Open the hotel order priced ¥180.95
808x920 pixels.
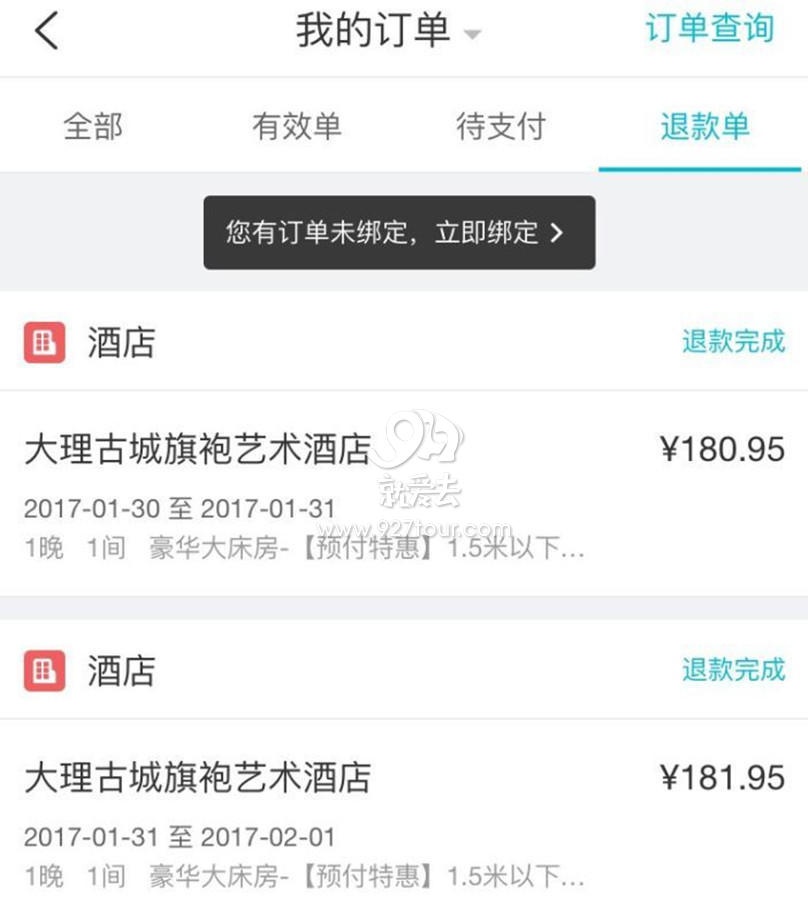pos(403,492)
